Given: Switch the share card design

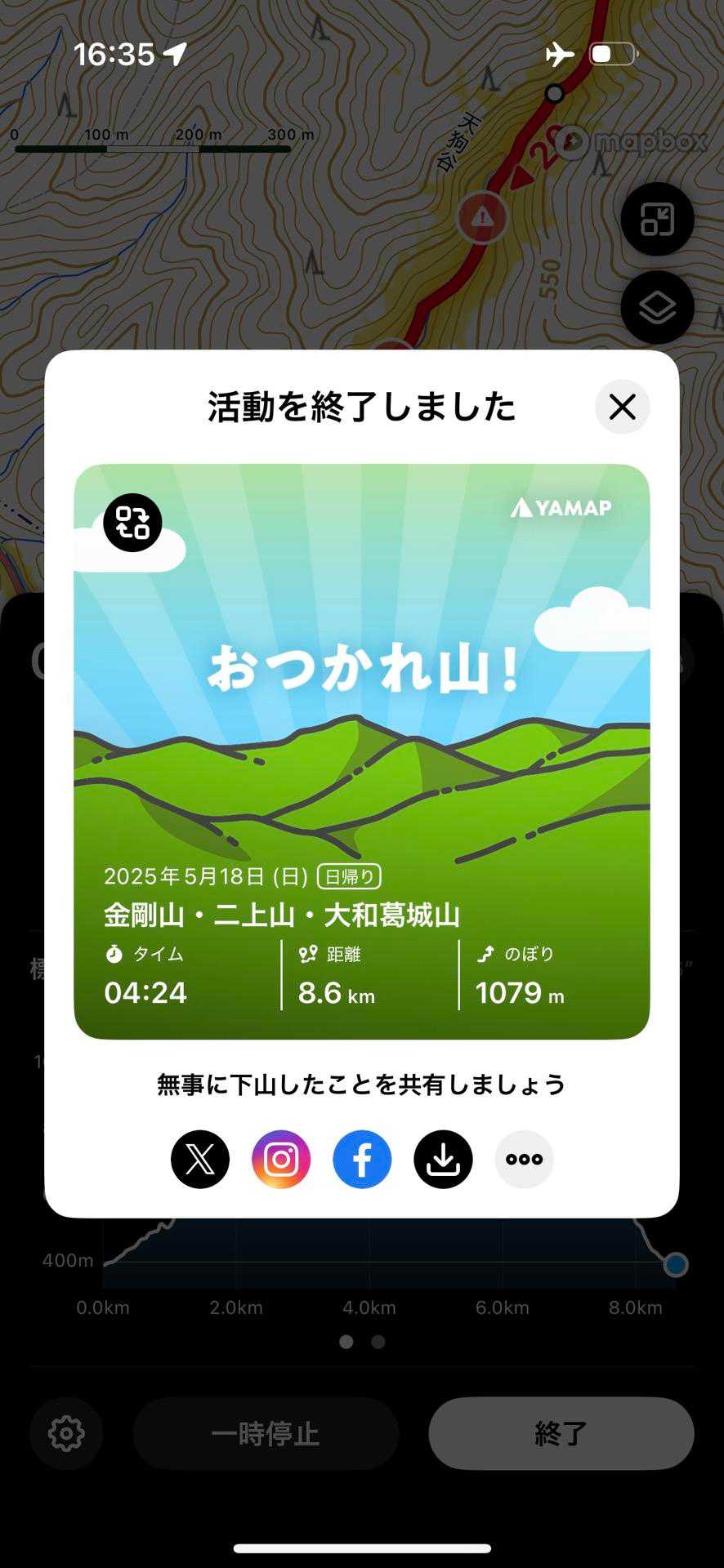Looking at the screenshot, I should (132, 523).
